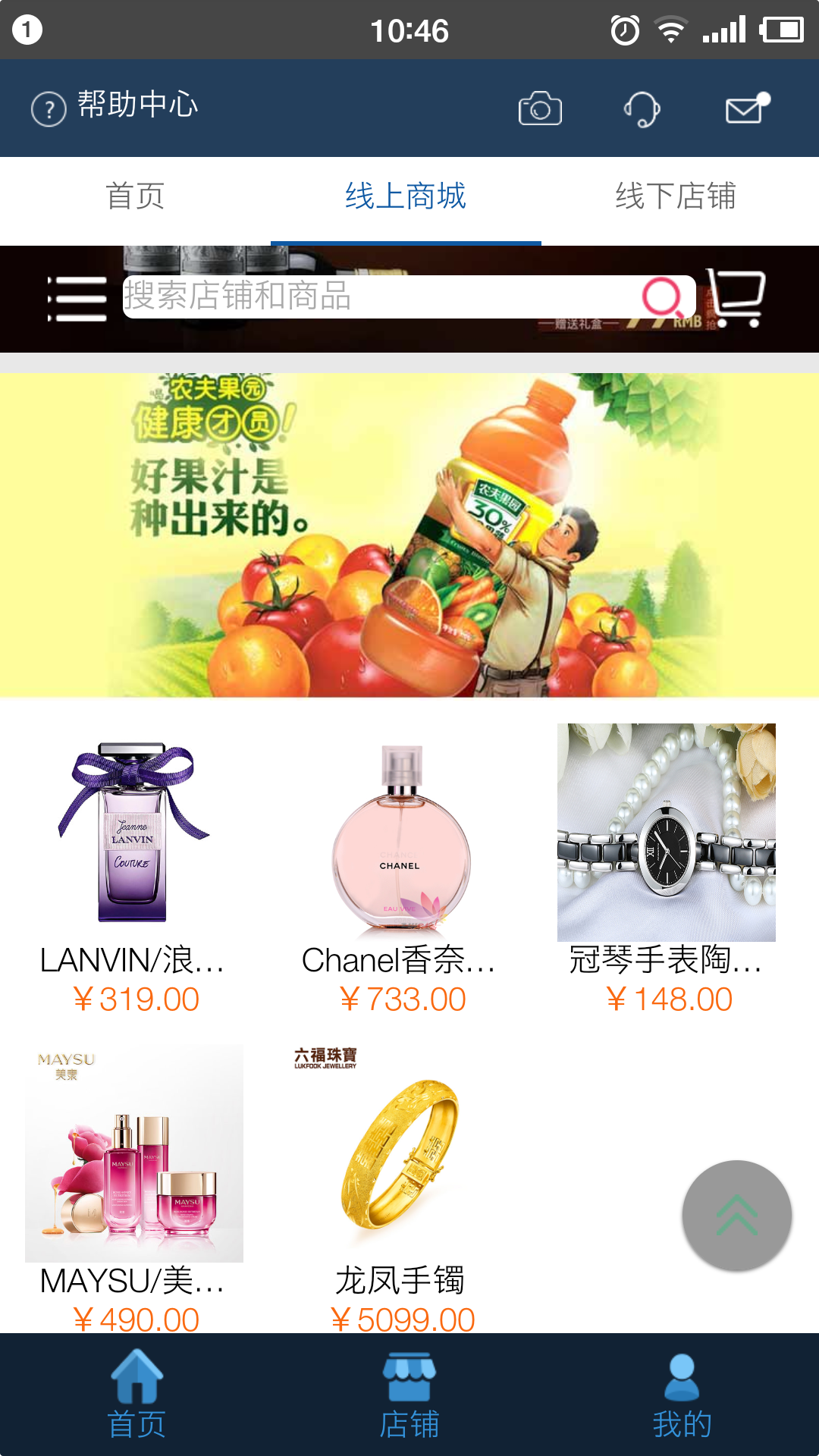The image size is (819, 1456).
Task: Open the Chanel perfume product image
Action: point(403,834)
